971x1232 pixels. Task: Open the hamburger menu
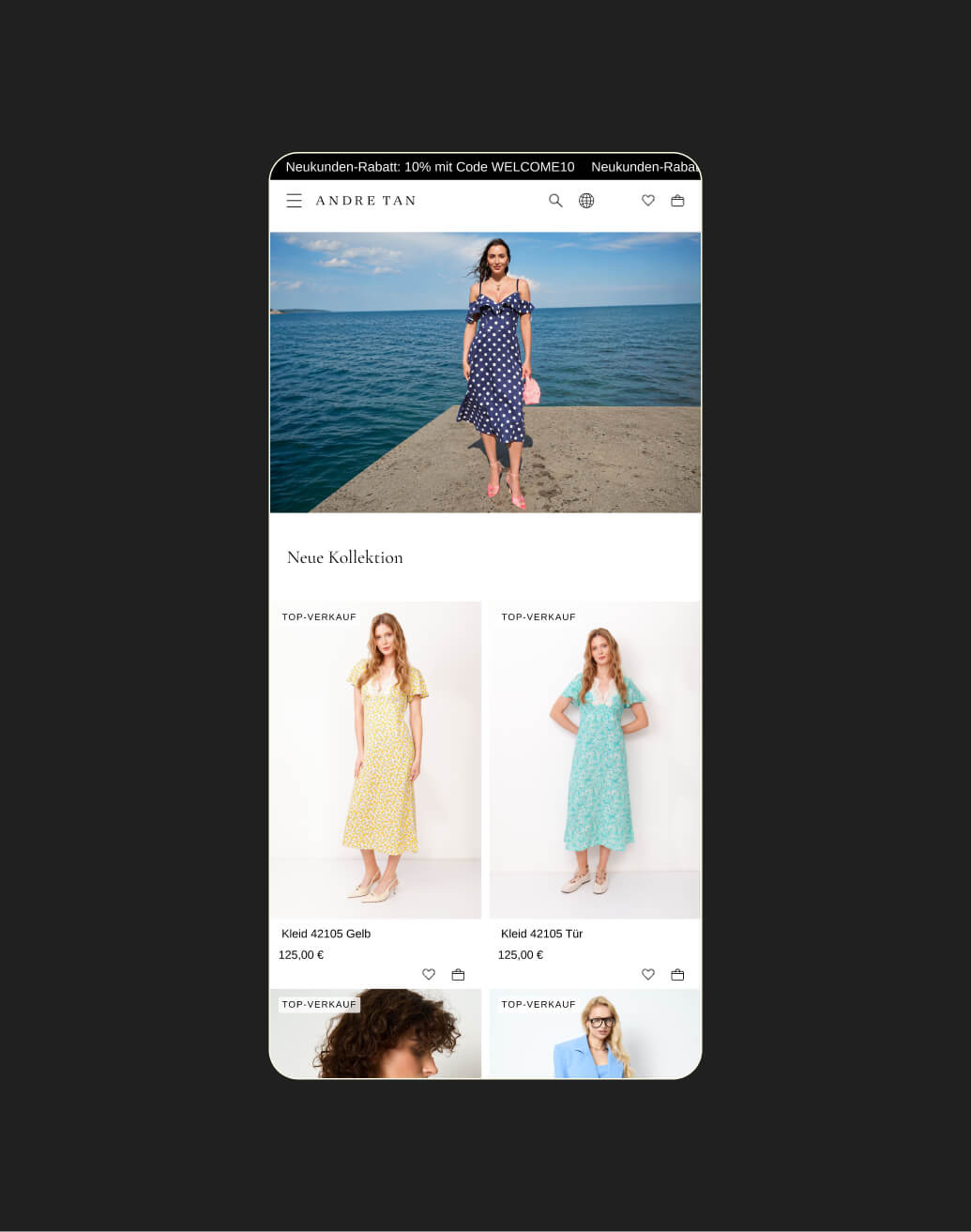(294, 201)
